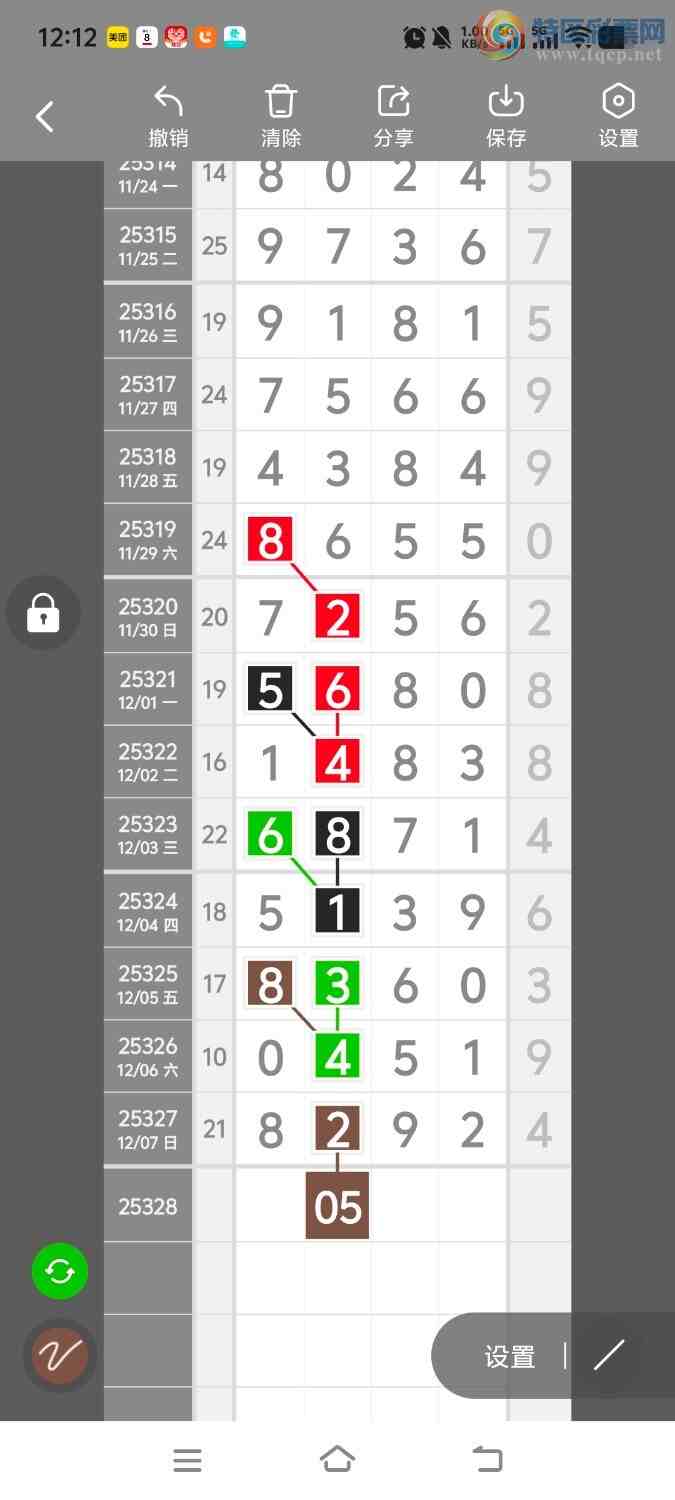The width and height of the screenshot is (675, 1500).
Task: Tap the green refresh button
Action: (x=60, y=1271)
